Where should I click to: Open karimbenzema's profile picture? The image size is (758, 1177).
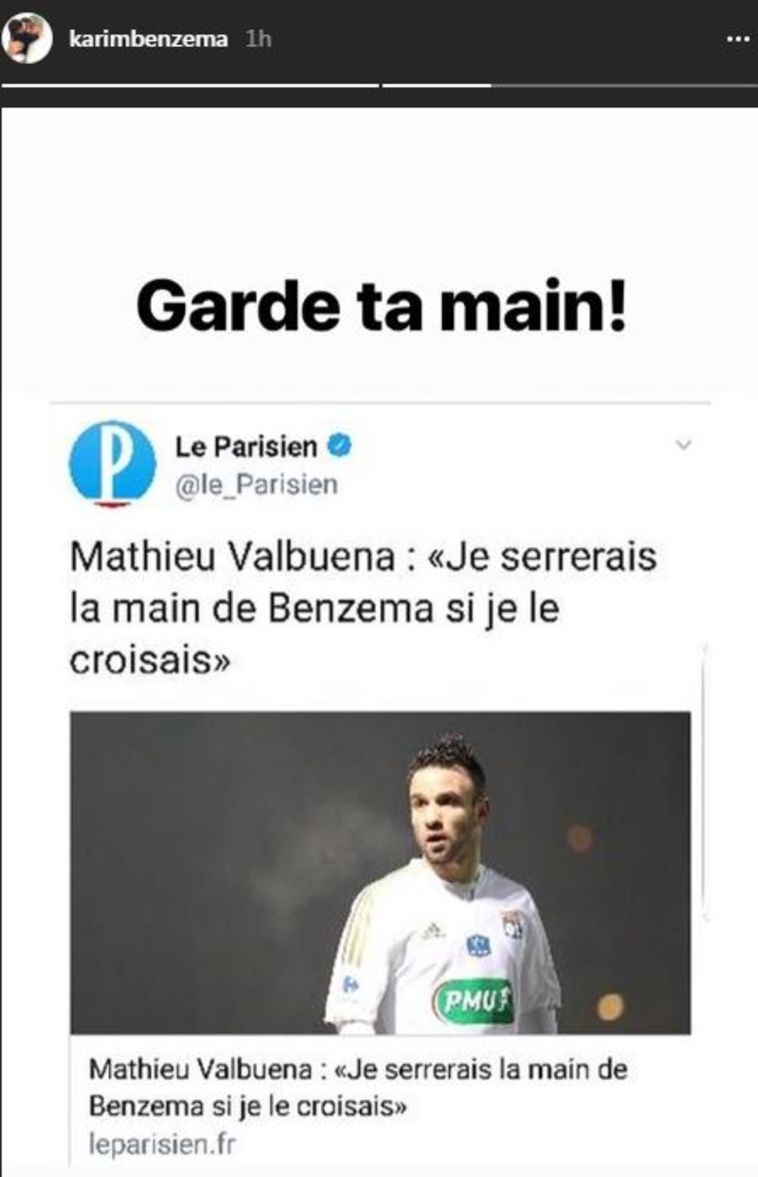click(x=27, y=39)
